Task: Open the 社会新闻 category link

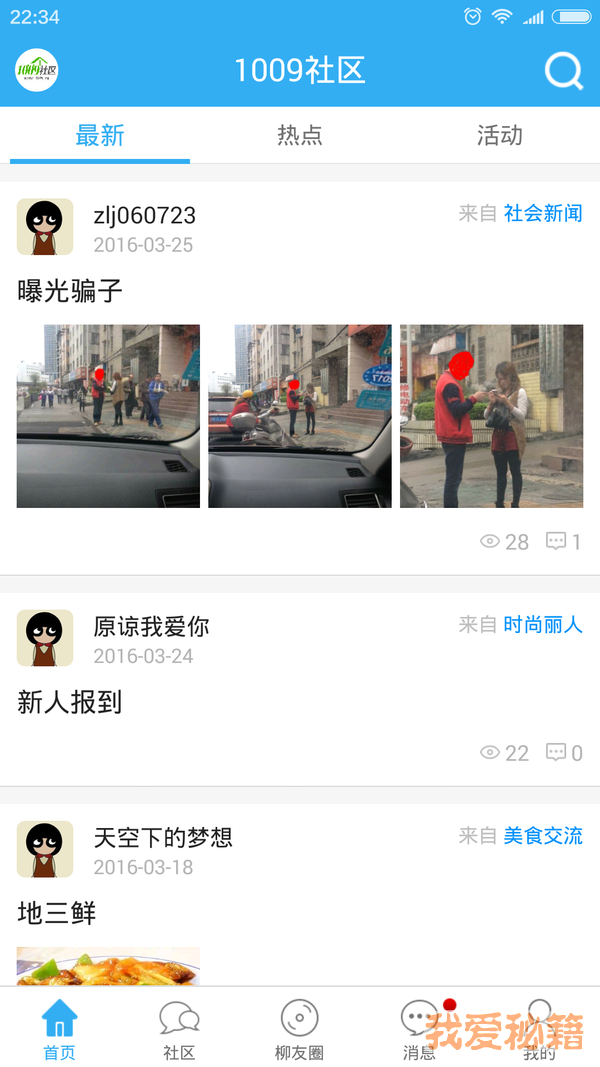Action: tap(542, 213)
